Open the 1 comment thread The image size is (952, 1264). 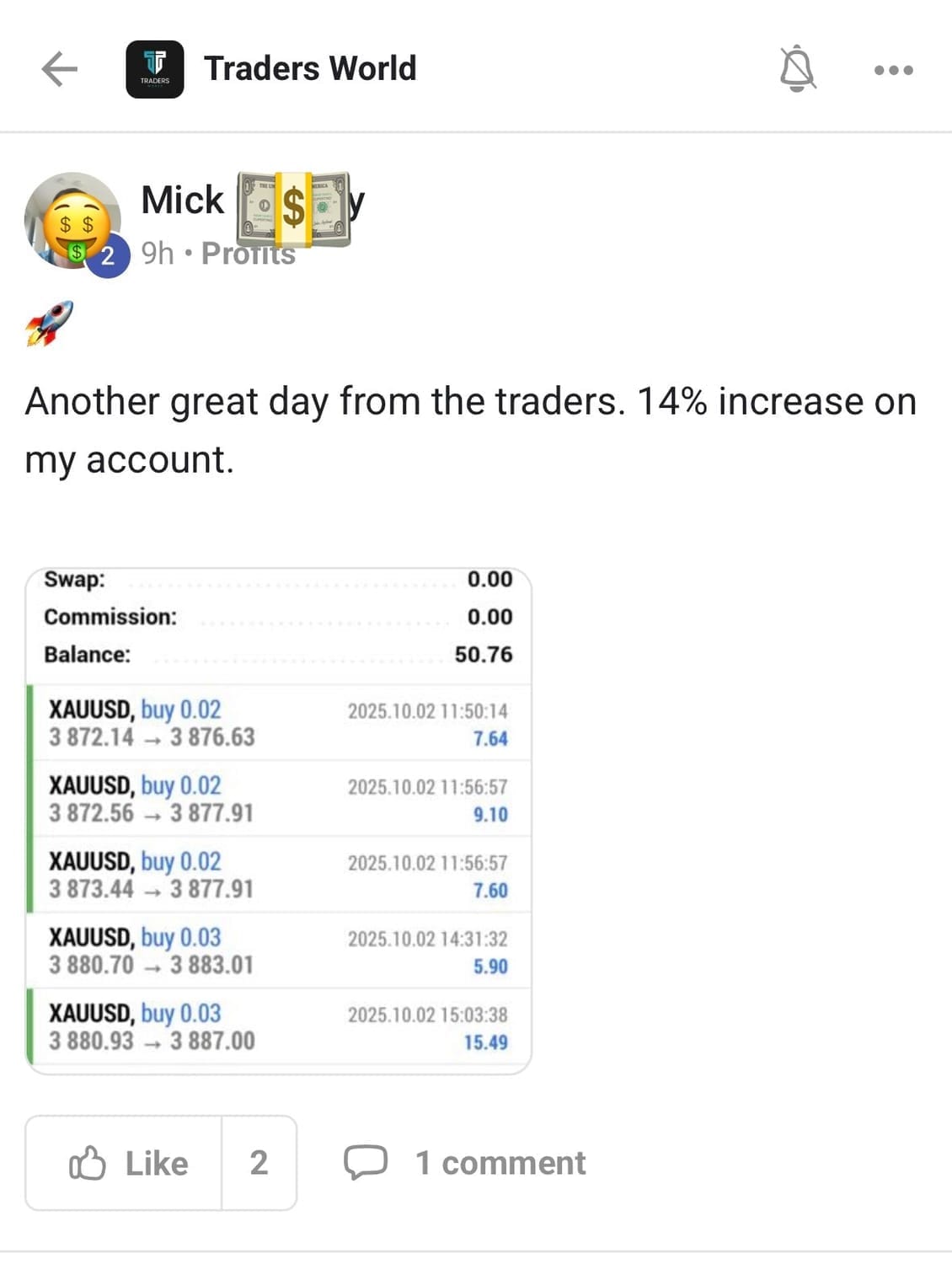[465, 1163]
